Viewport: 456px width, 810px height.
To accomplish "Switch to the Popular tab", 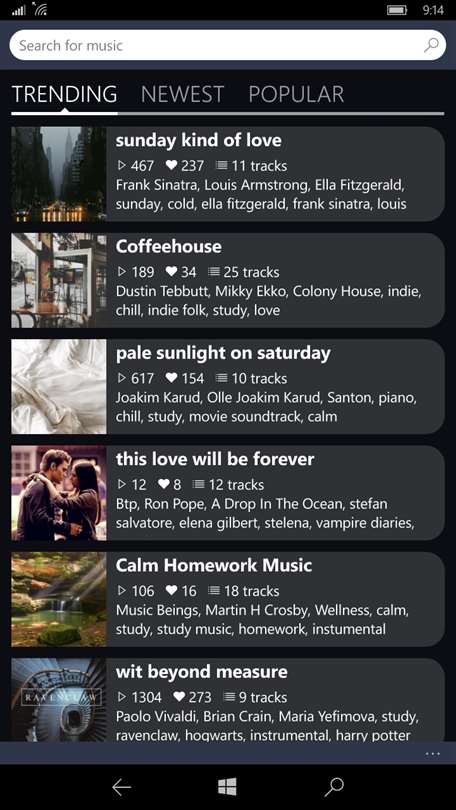I will coord(296,94).
